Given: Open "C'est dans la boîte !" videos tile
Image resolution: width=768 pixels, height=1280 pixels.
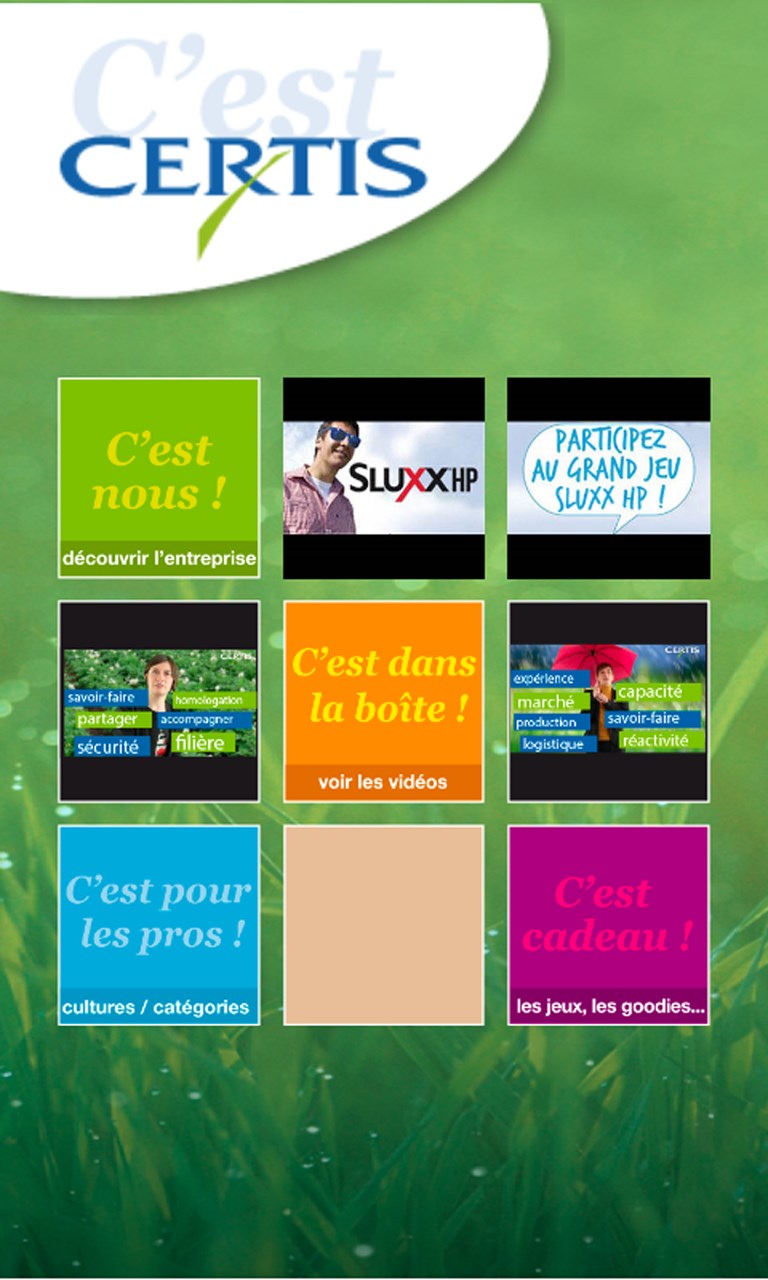Looking at the screenshot, I should pyautogui.click(x=384, y=701).
